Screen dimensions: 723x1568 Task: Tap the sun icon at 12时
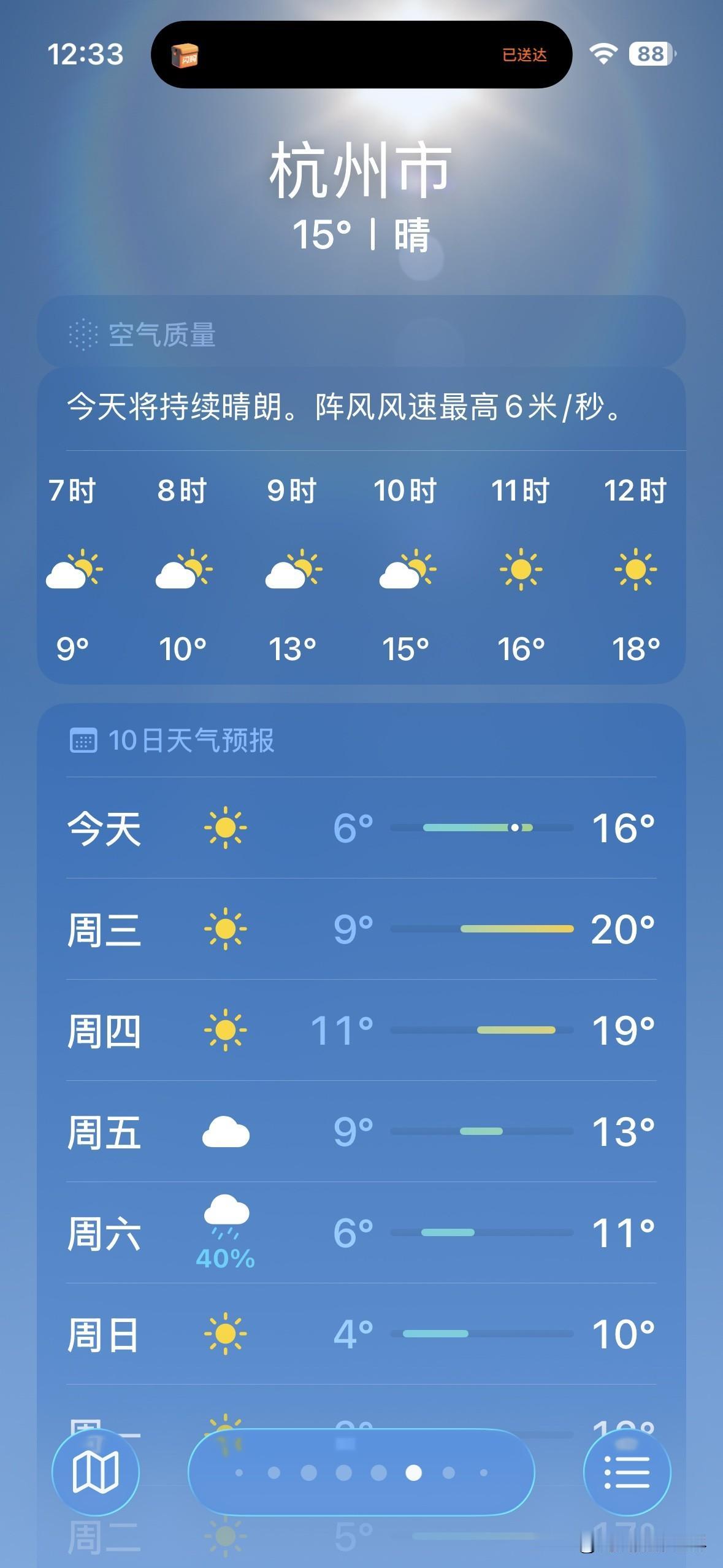coord(637,569)
